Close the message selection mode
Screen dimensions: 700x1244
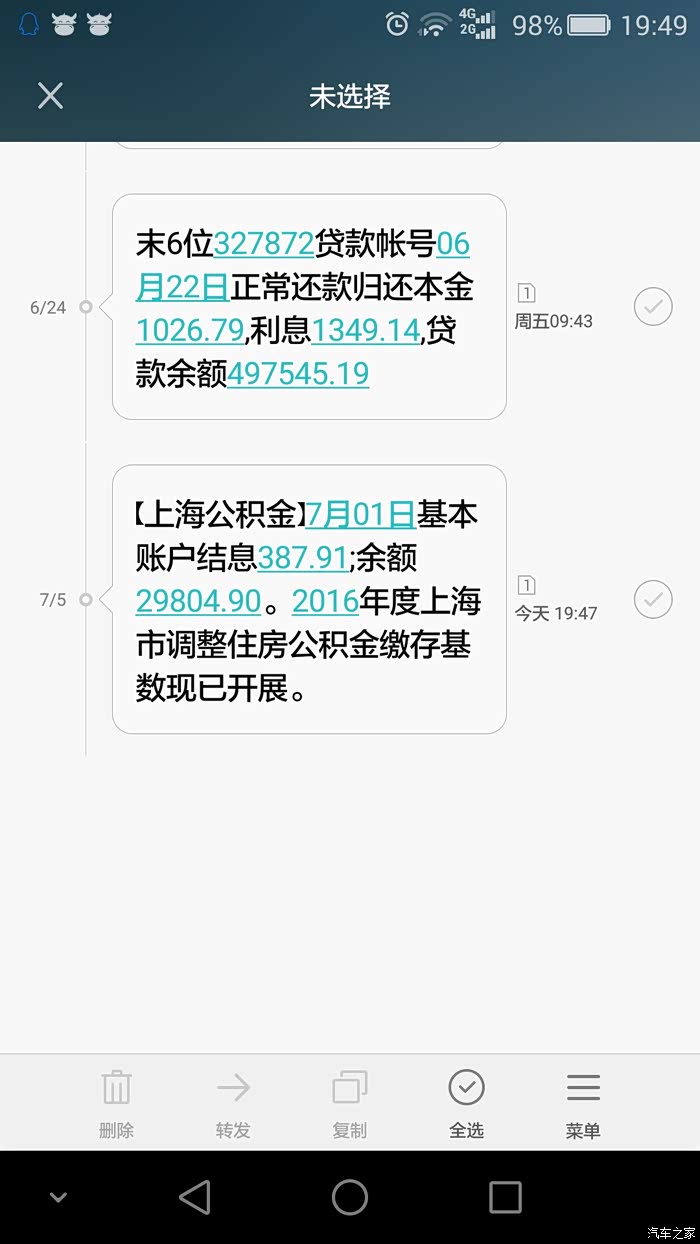[50, 96]
